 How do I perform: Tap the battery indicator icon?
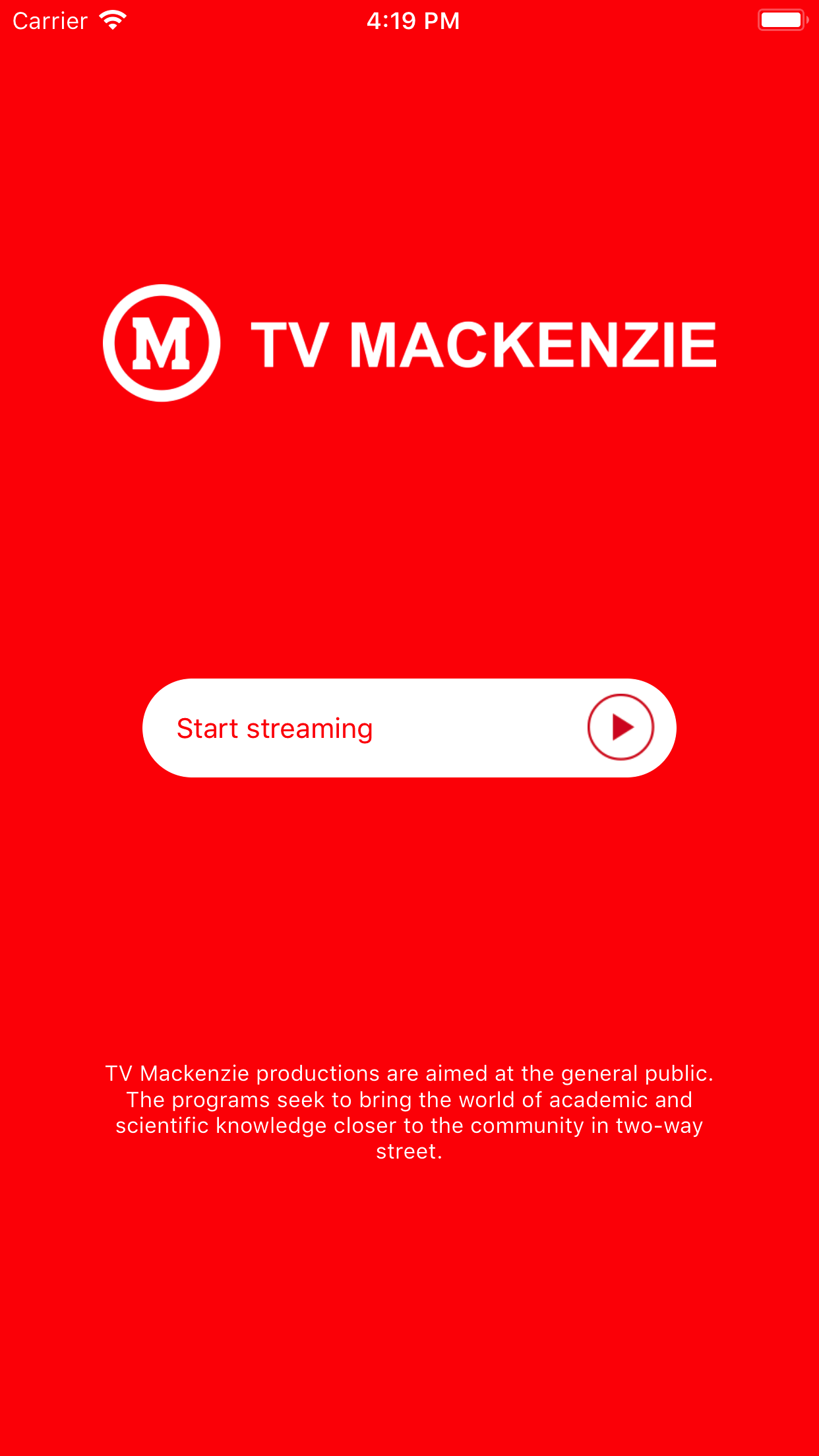pos(782,20)
